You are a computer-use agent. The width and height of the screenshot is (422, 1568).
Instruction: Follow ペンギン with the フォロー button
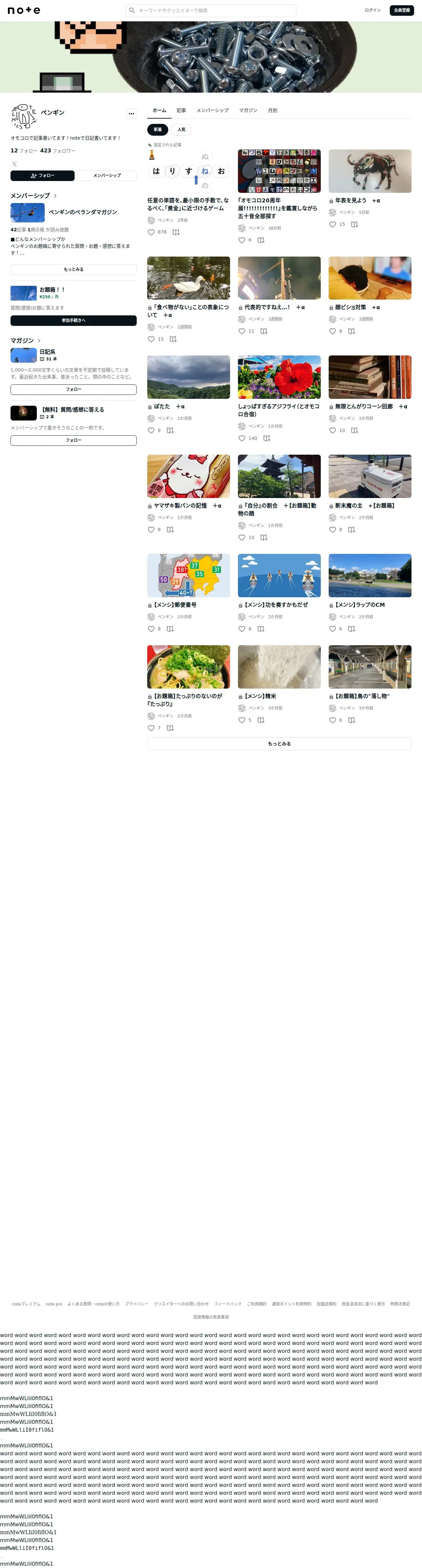point(43,176)
